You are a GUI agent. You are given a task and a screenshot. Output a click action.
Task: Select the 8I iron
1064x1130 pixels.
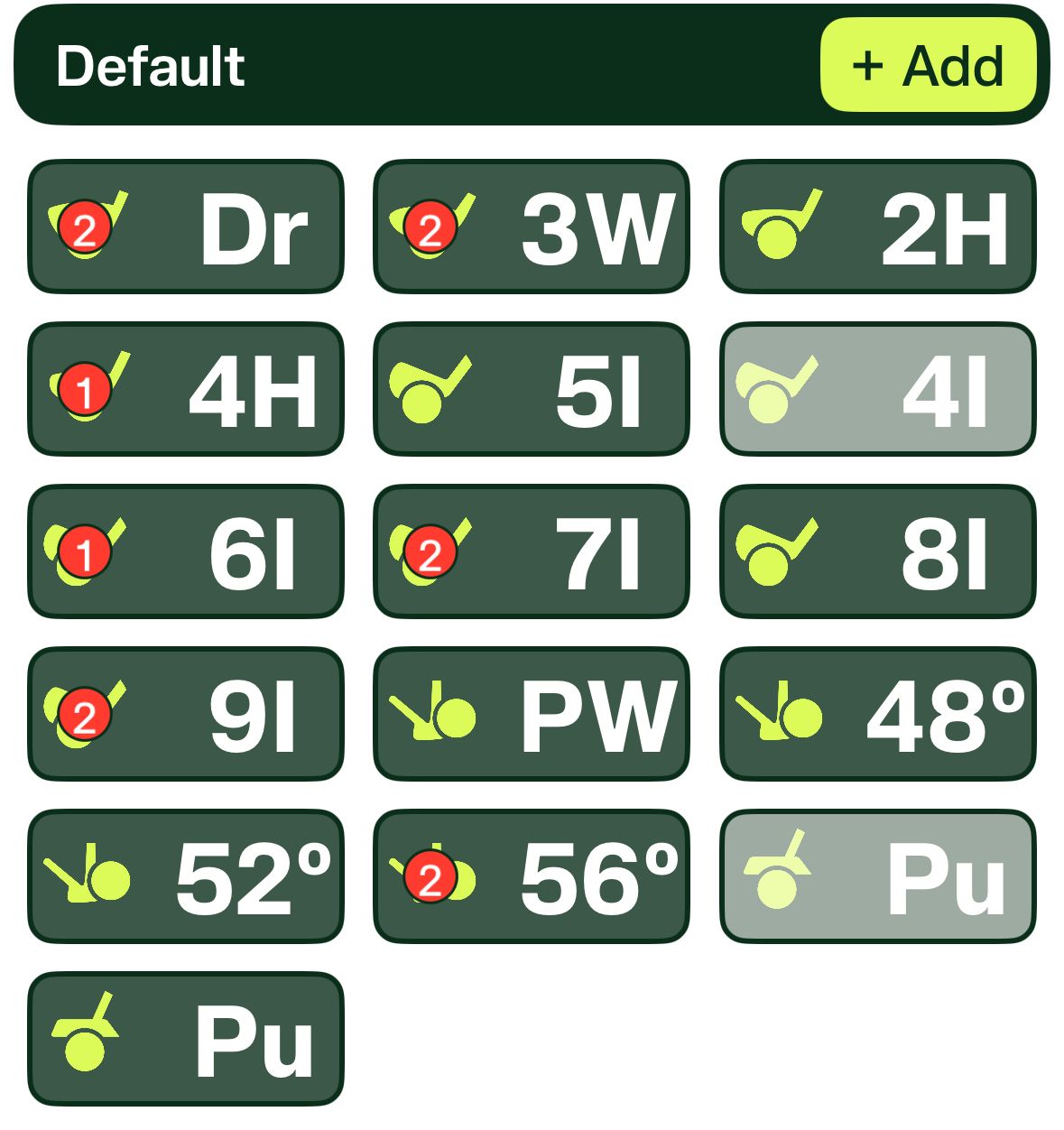(877, 552)
